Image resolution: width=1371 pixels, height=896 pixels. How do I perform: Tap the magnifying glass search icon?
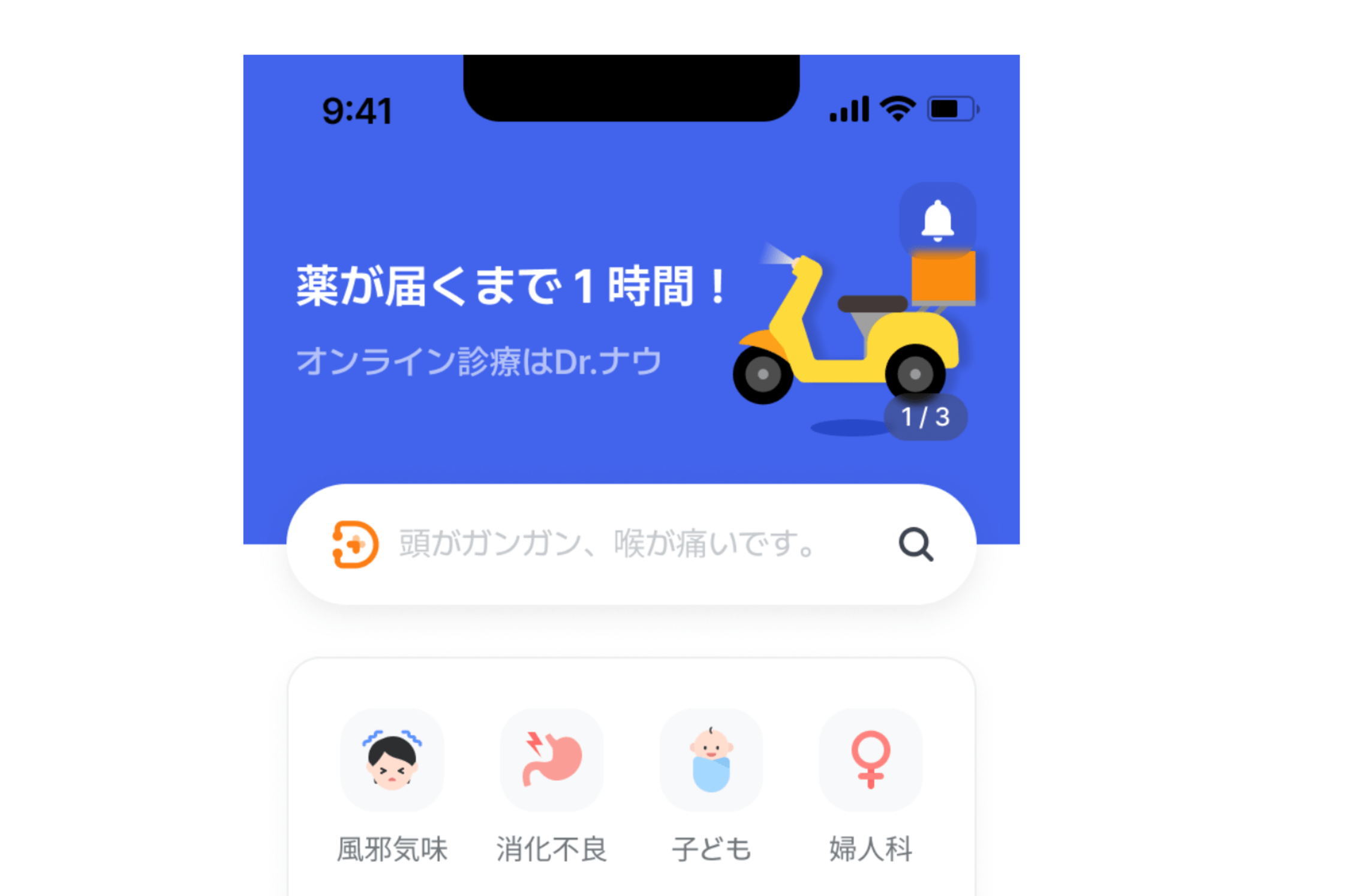point(915,545)
